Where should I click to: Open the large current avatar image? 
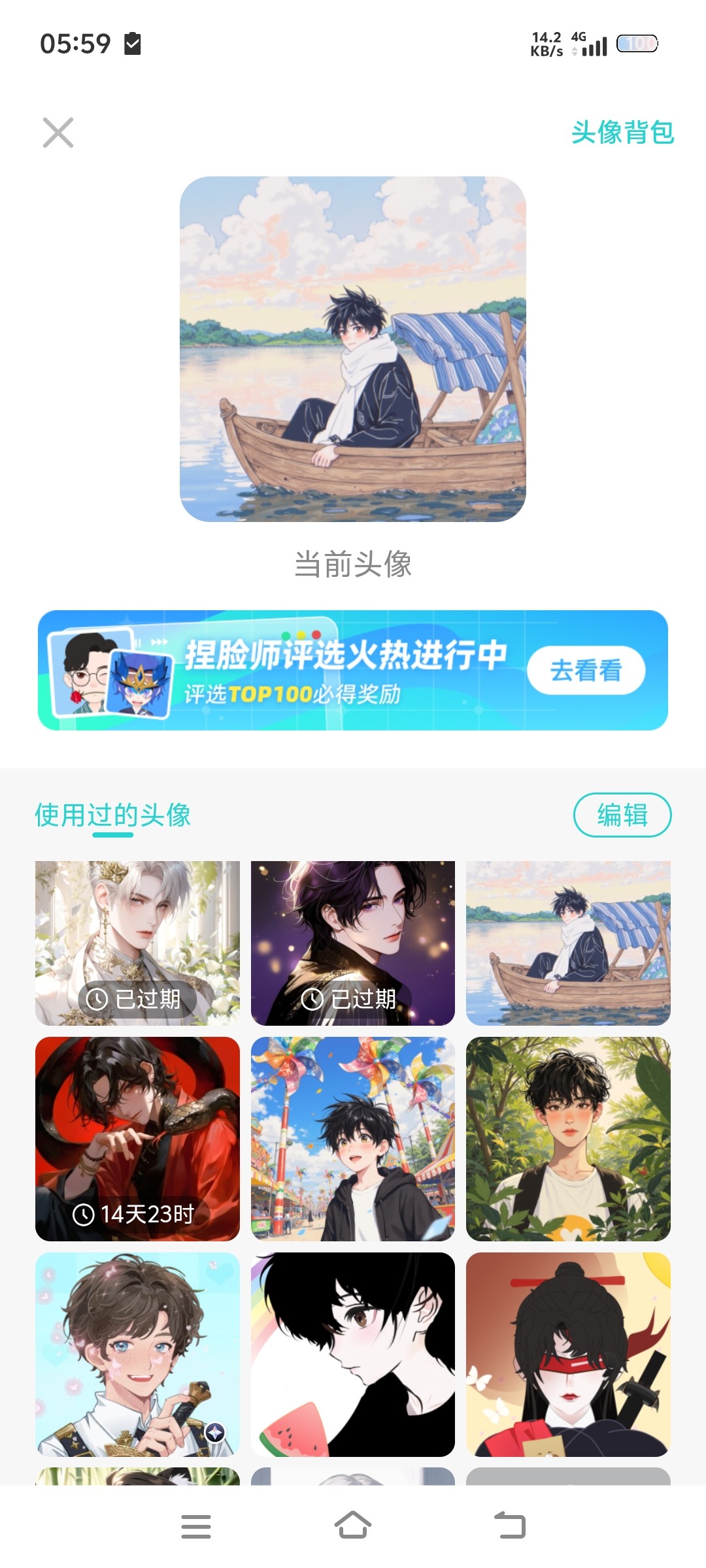(x=353, y=349)
